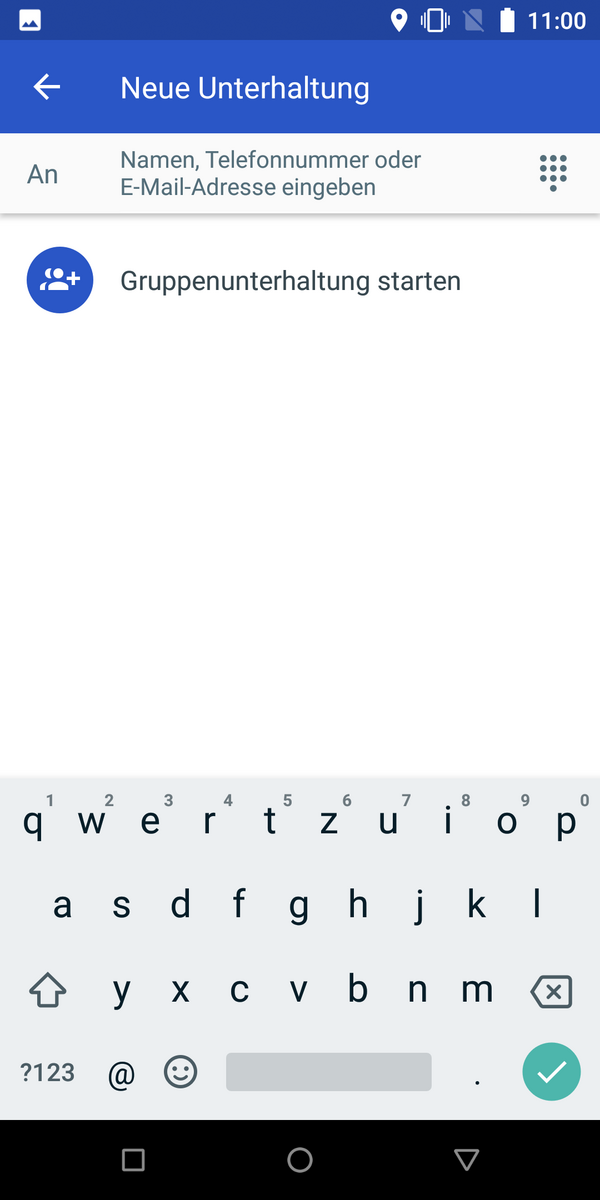Switch keyboard to ?123 symbols
This screenshot has width=600, height=1200.
tap(47, 1072)
